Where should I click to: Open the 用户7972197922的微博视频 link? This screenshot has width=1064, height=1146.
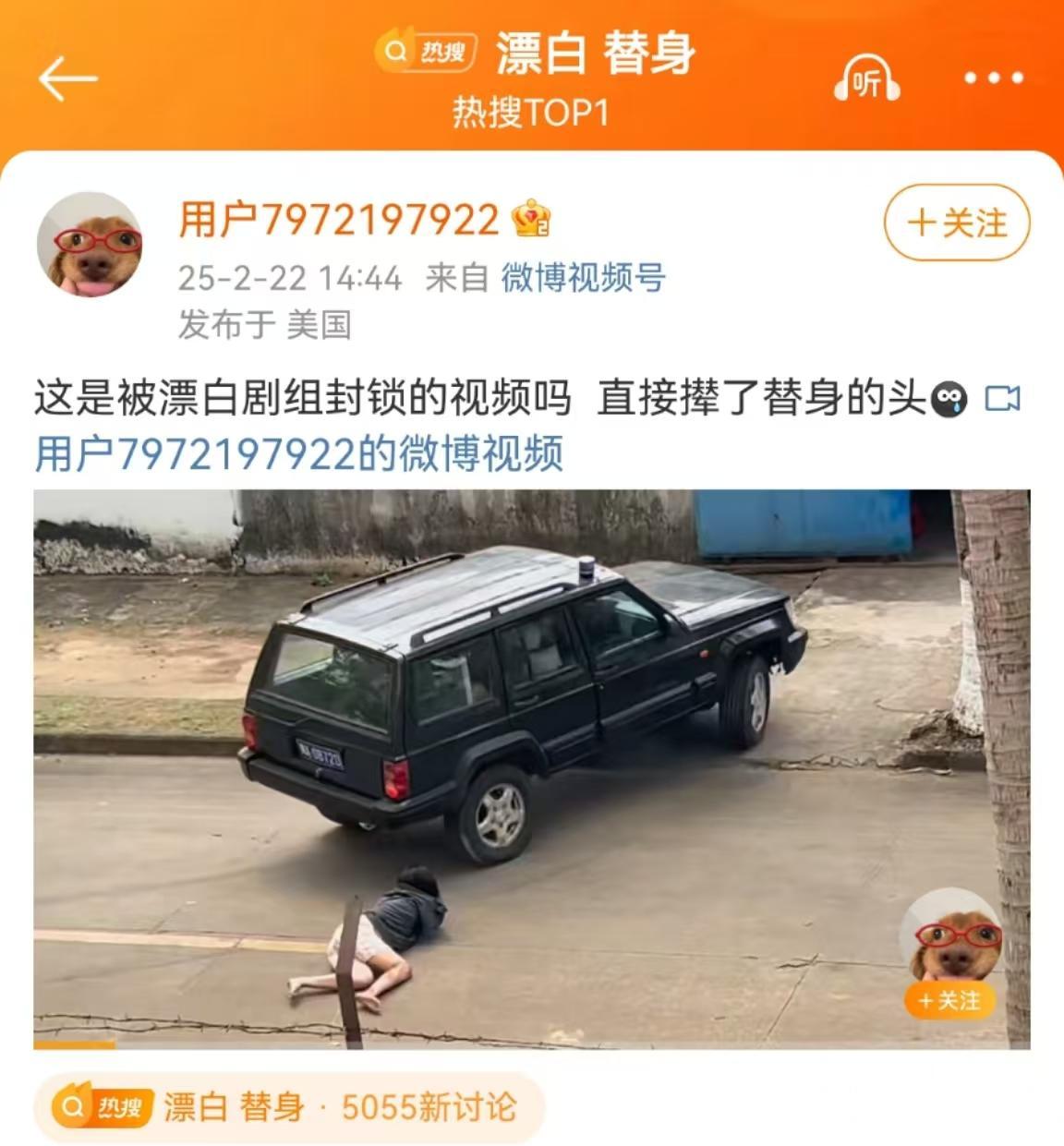point(299,453)
